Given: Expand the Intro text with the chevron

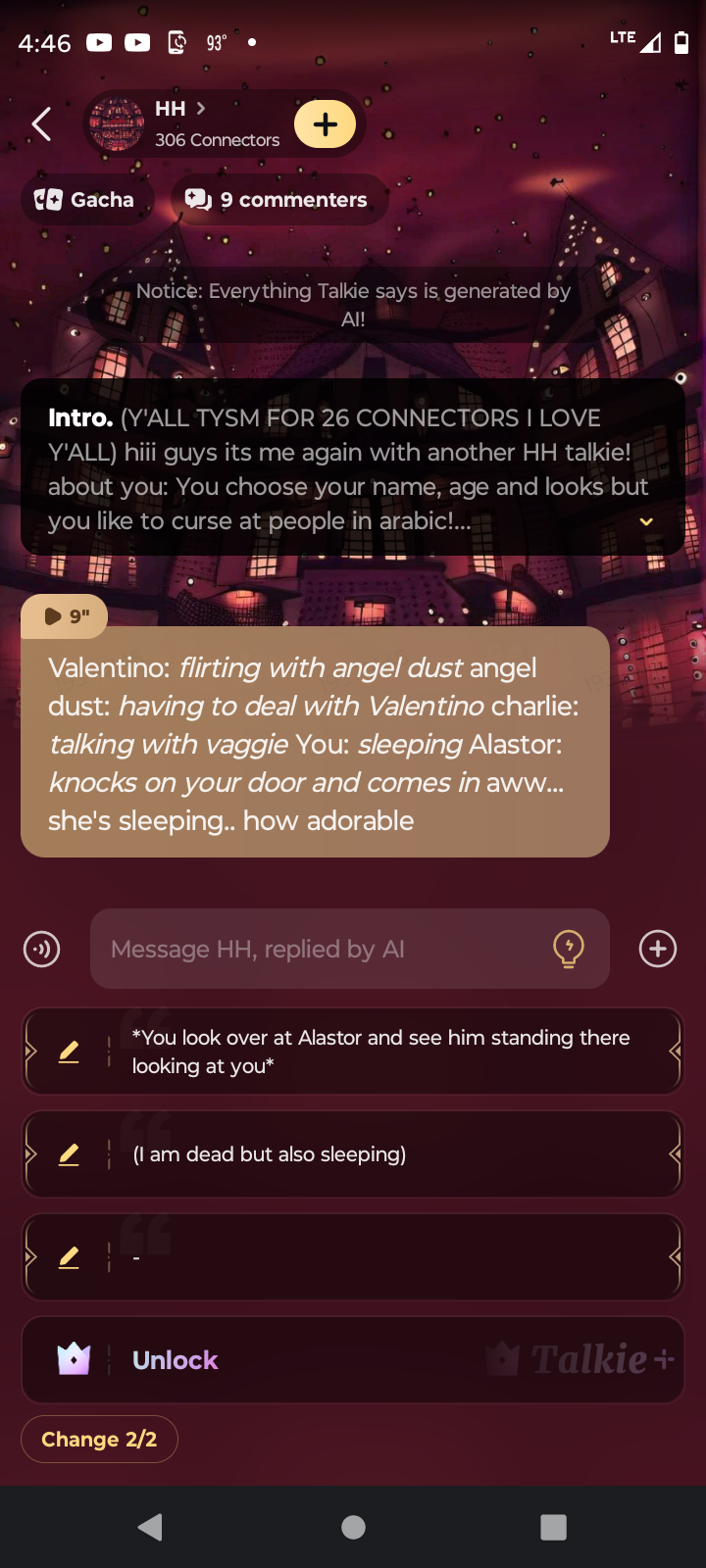Looking at the screenshot, I should coord(646,521).
